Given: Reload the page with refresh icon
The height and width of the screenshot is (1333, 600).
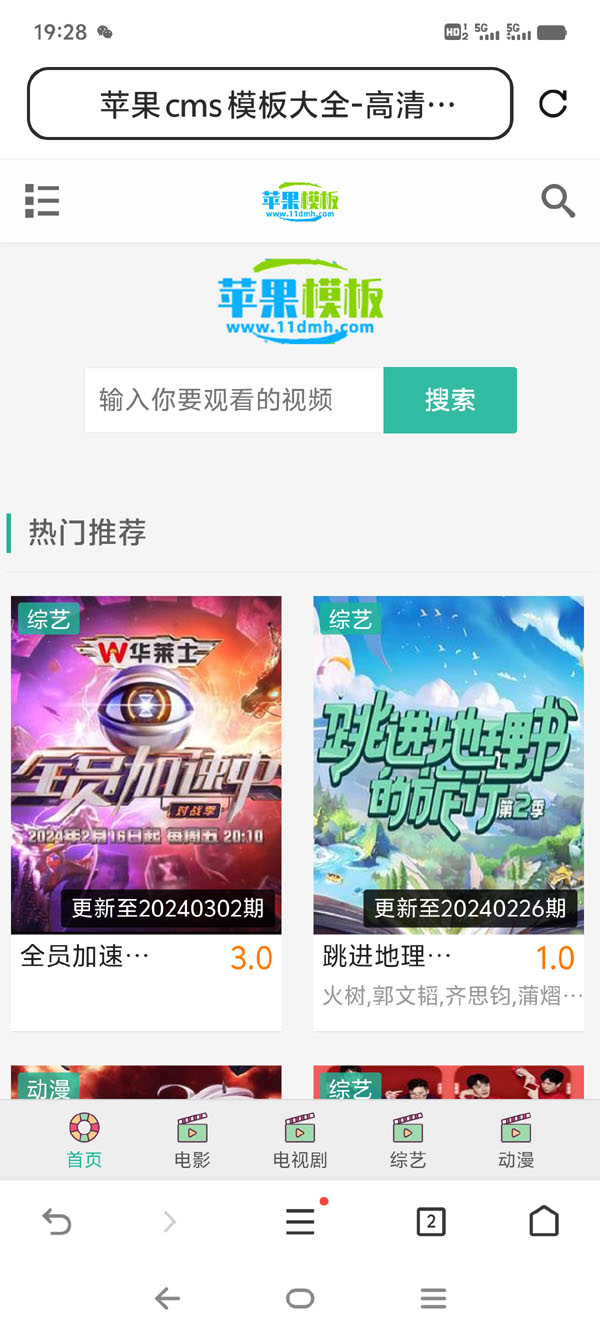Looking at the screenshot, I should [553, 104].
